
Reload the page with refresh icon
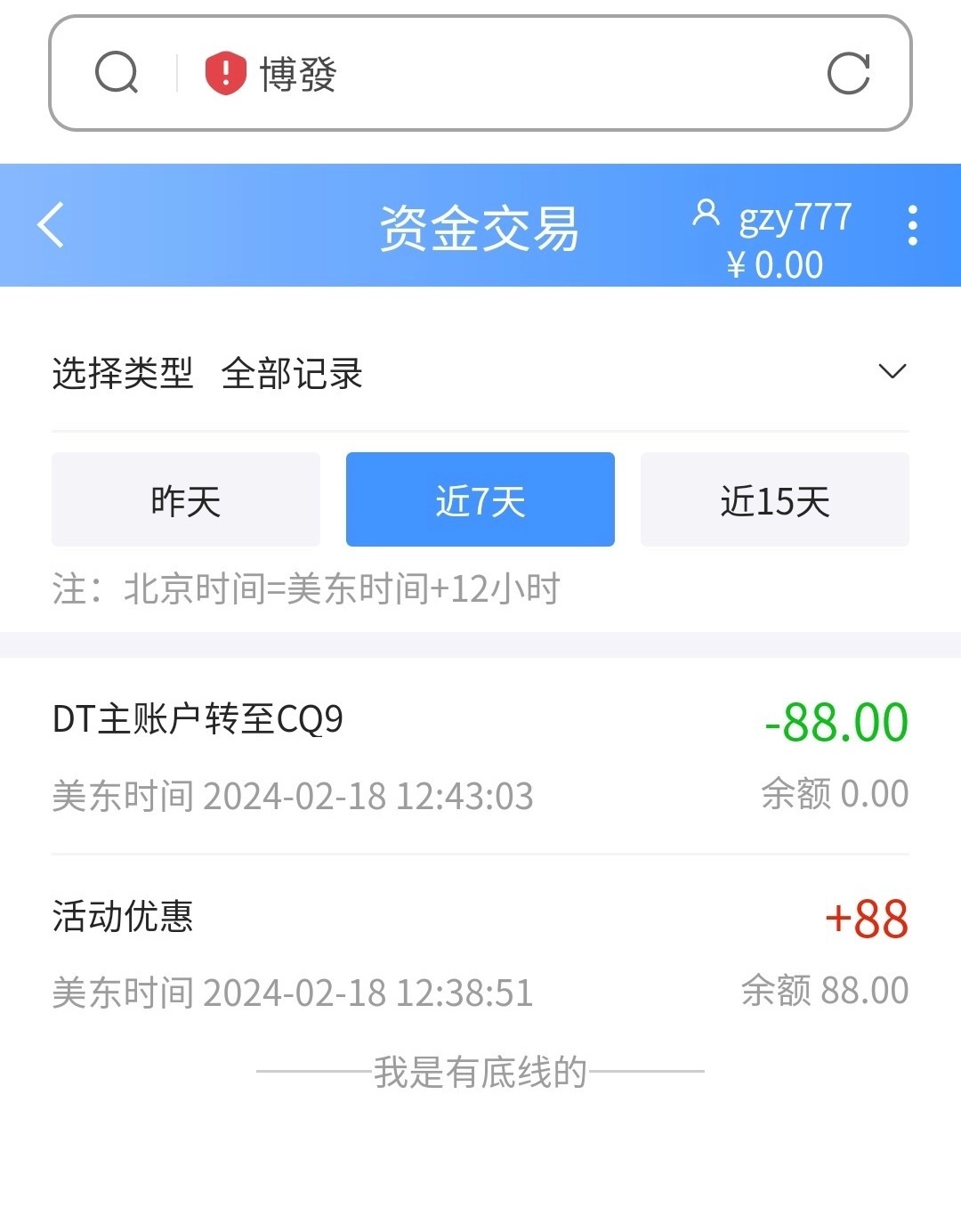pos(848,73)
